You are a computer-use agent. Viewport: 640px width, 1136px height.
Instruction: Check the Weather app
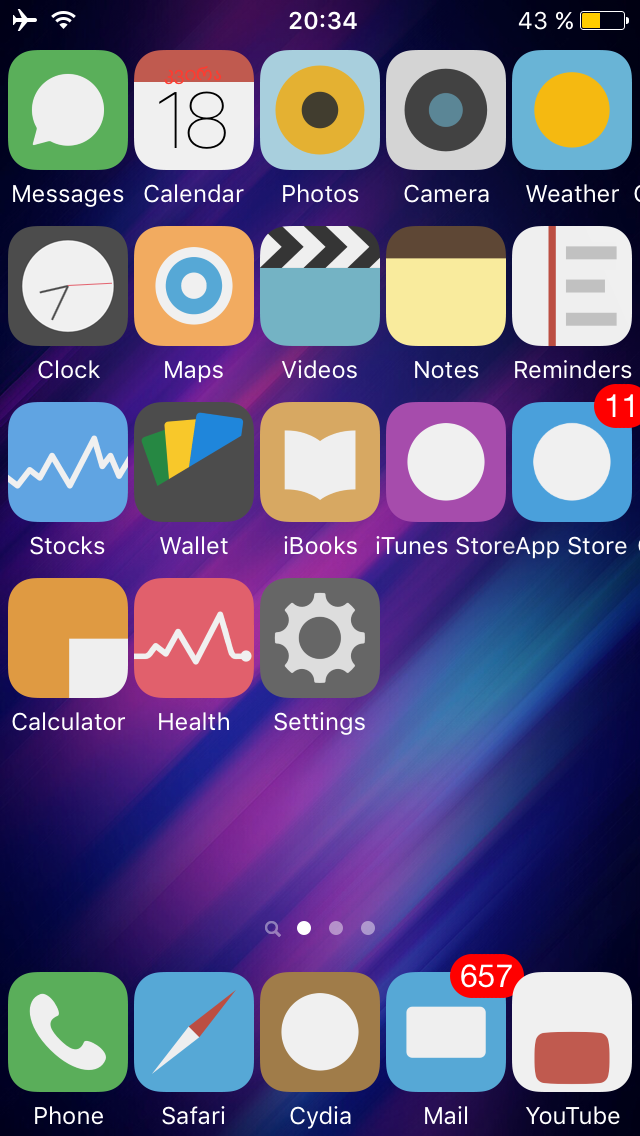coord(572,110)
